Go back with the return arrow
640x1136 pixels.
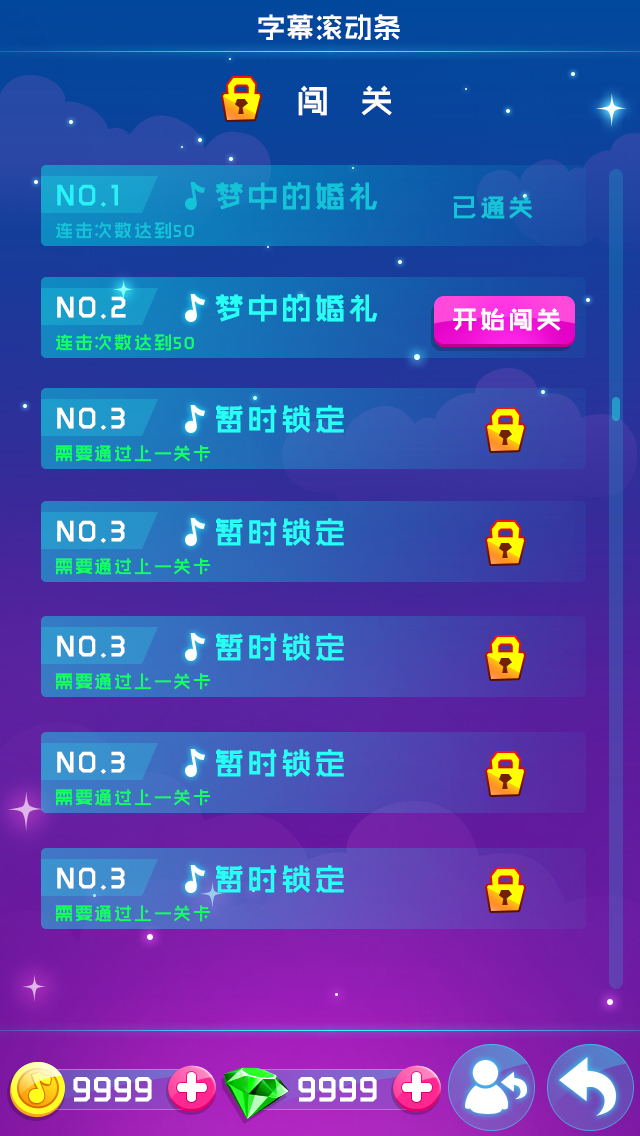pos(590,1088)
